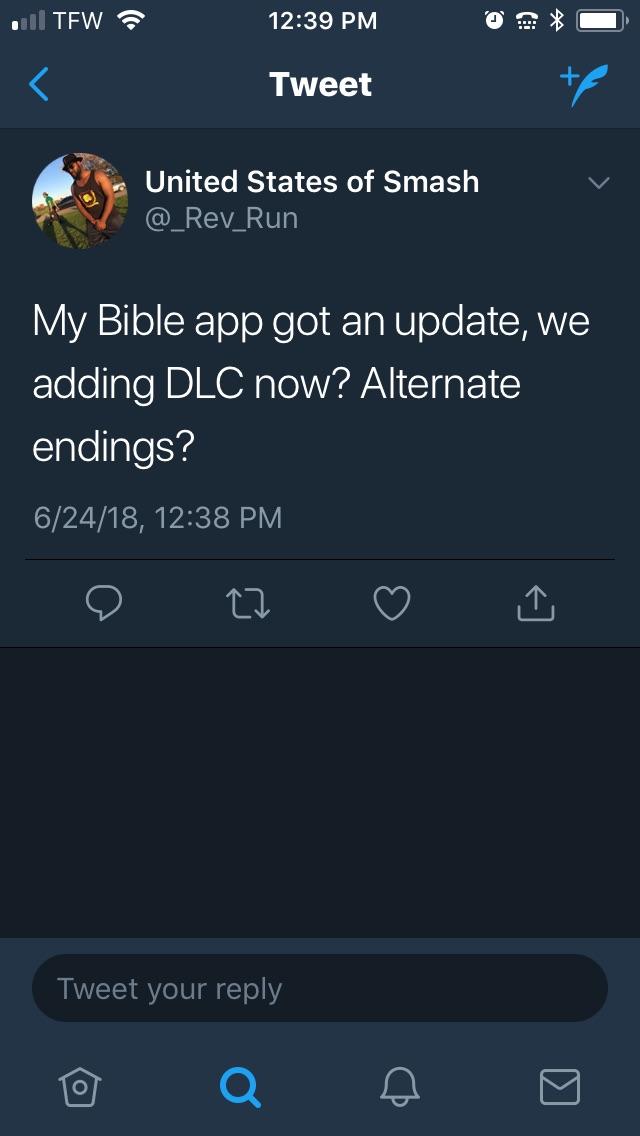Go back from the Tweet screen
Viewport: 640px width, 1136px height.
pyautogui.click(x=38, y=85)
